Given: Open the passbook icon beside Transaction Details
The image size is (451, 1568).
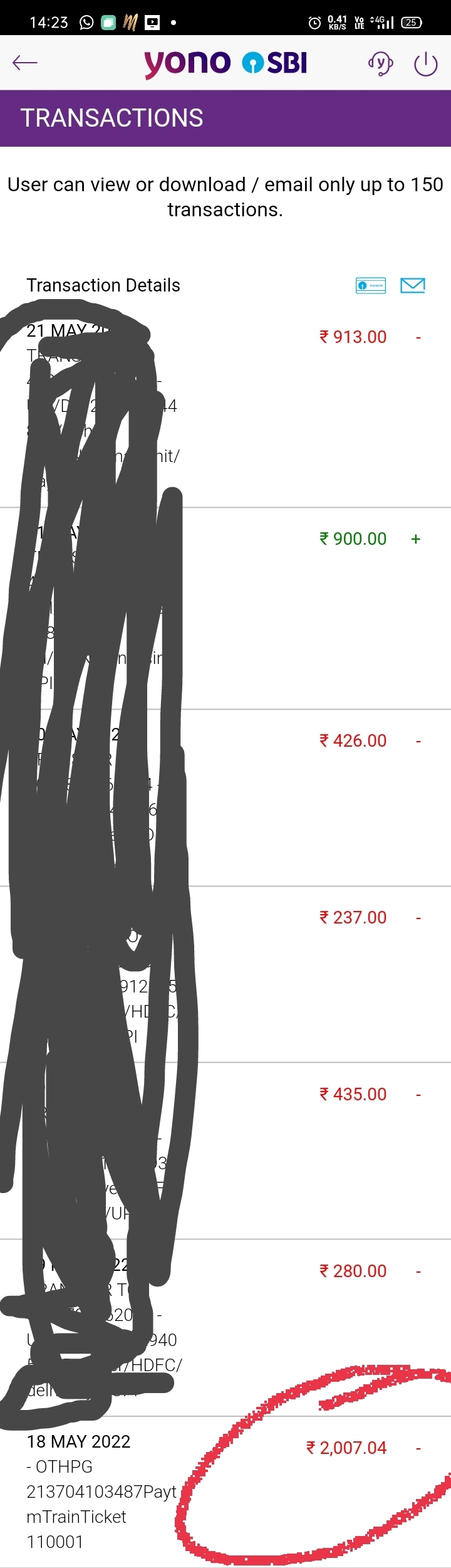Looking at the screenshot, I should pos(371,286).
